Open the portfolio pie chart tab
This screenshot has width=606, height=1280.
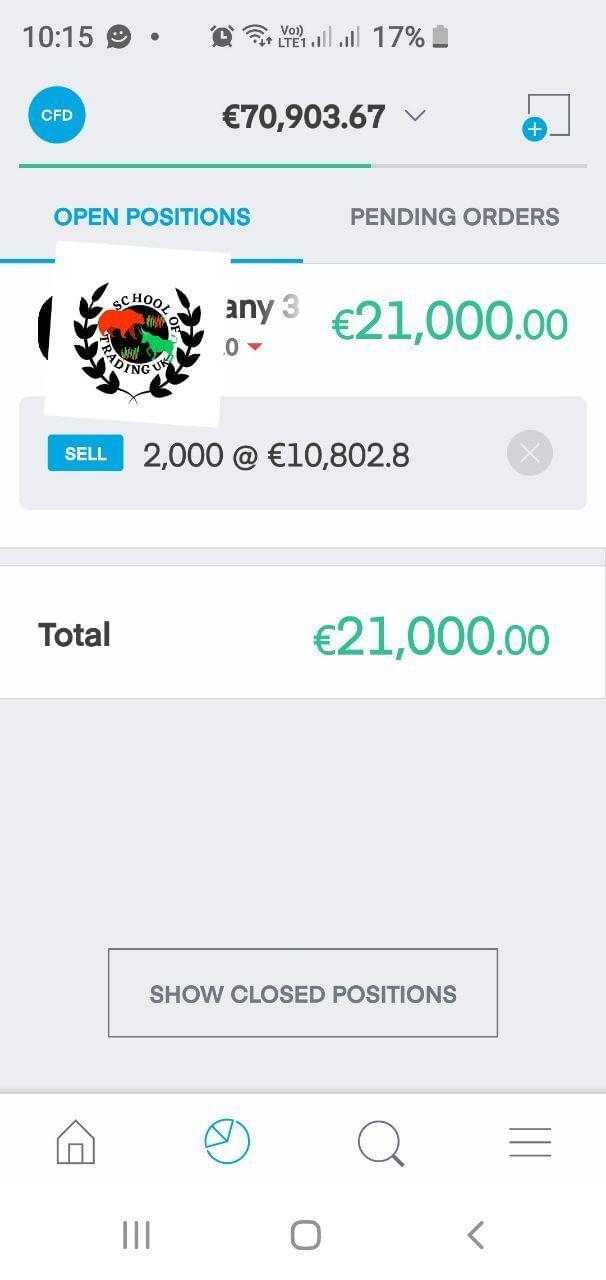[x=227, y=1141]
